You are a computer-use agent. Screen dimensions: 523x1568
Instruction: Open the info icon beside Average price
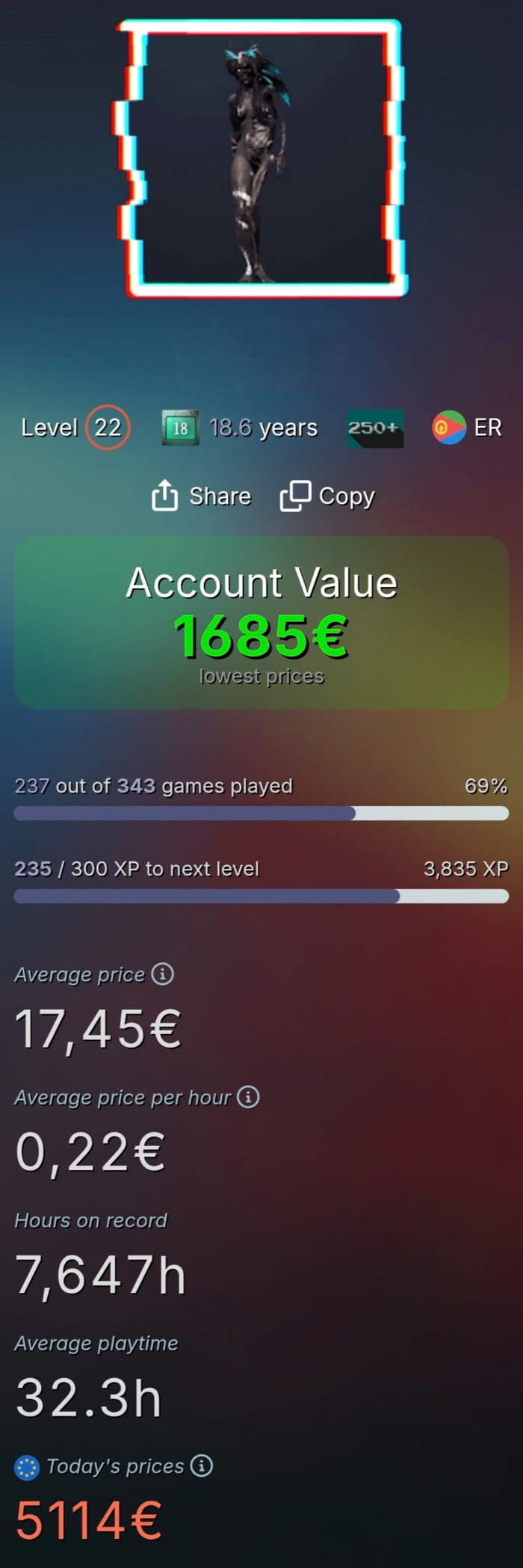tap(162, 974)
